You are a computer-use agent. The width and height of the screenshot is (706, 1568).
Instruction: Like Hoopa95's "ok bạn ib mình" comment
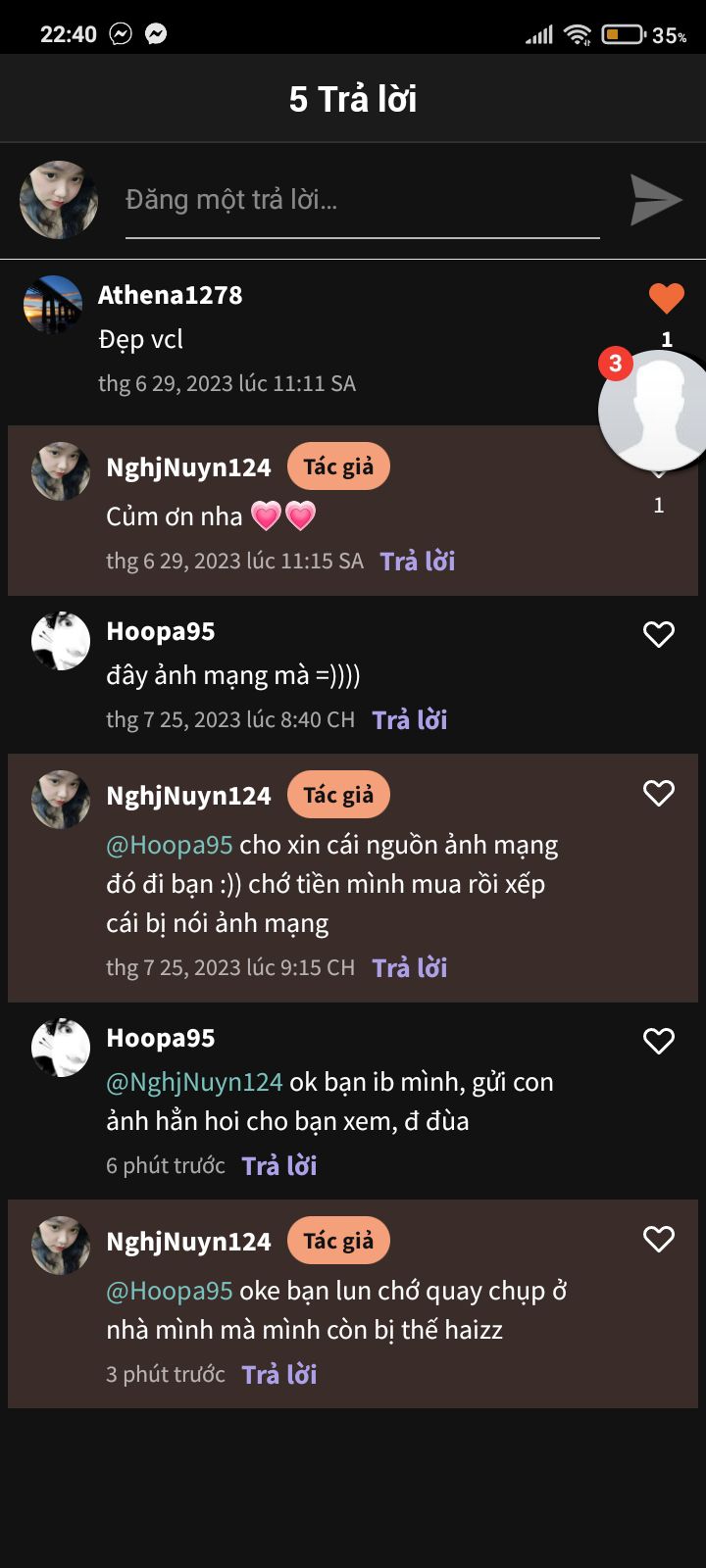[659, 1041]
